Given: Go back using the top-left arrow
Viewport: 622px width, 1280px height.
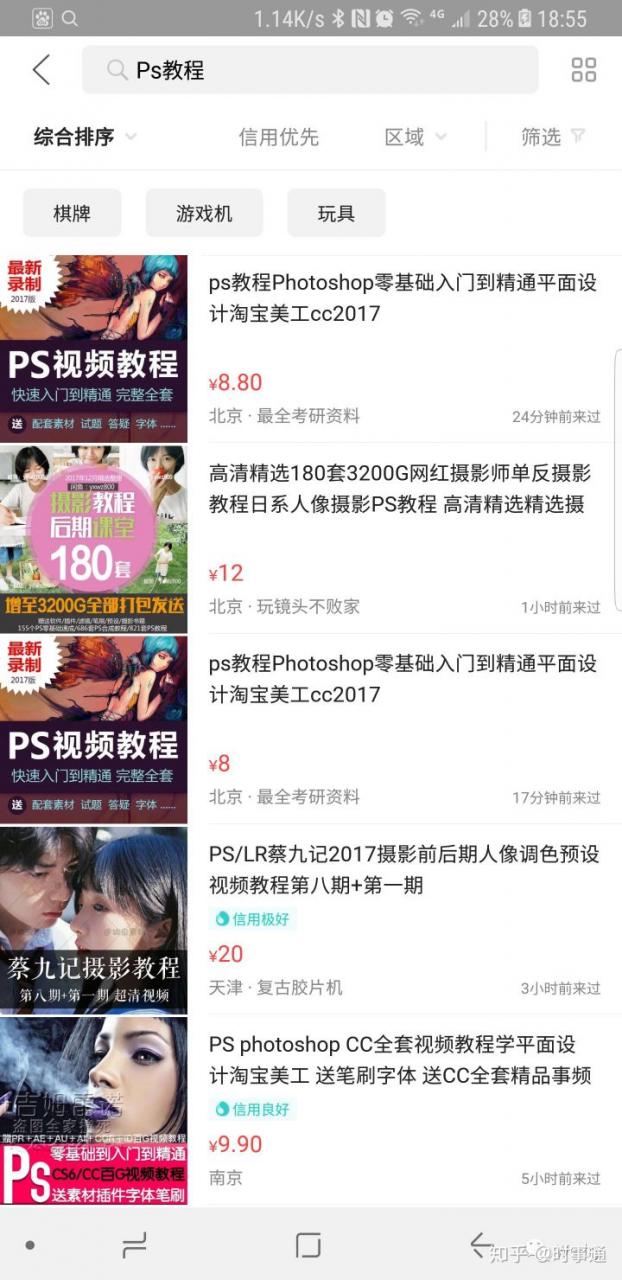Looking at the screenshot, I should (41, 70).
